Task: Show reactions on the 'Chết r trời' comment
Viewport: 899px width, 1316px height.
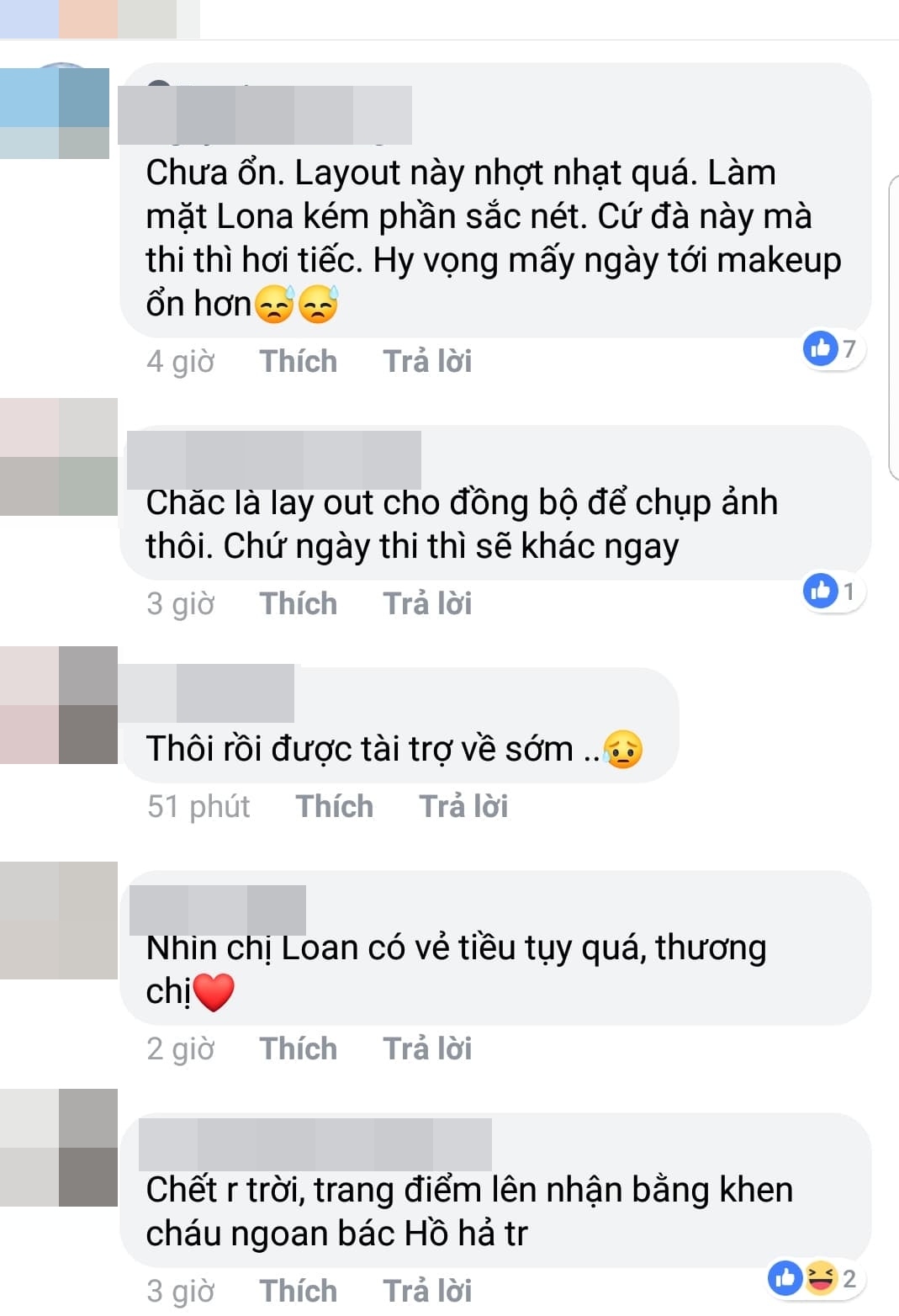Action: [814, 1279]
